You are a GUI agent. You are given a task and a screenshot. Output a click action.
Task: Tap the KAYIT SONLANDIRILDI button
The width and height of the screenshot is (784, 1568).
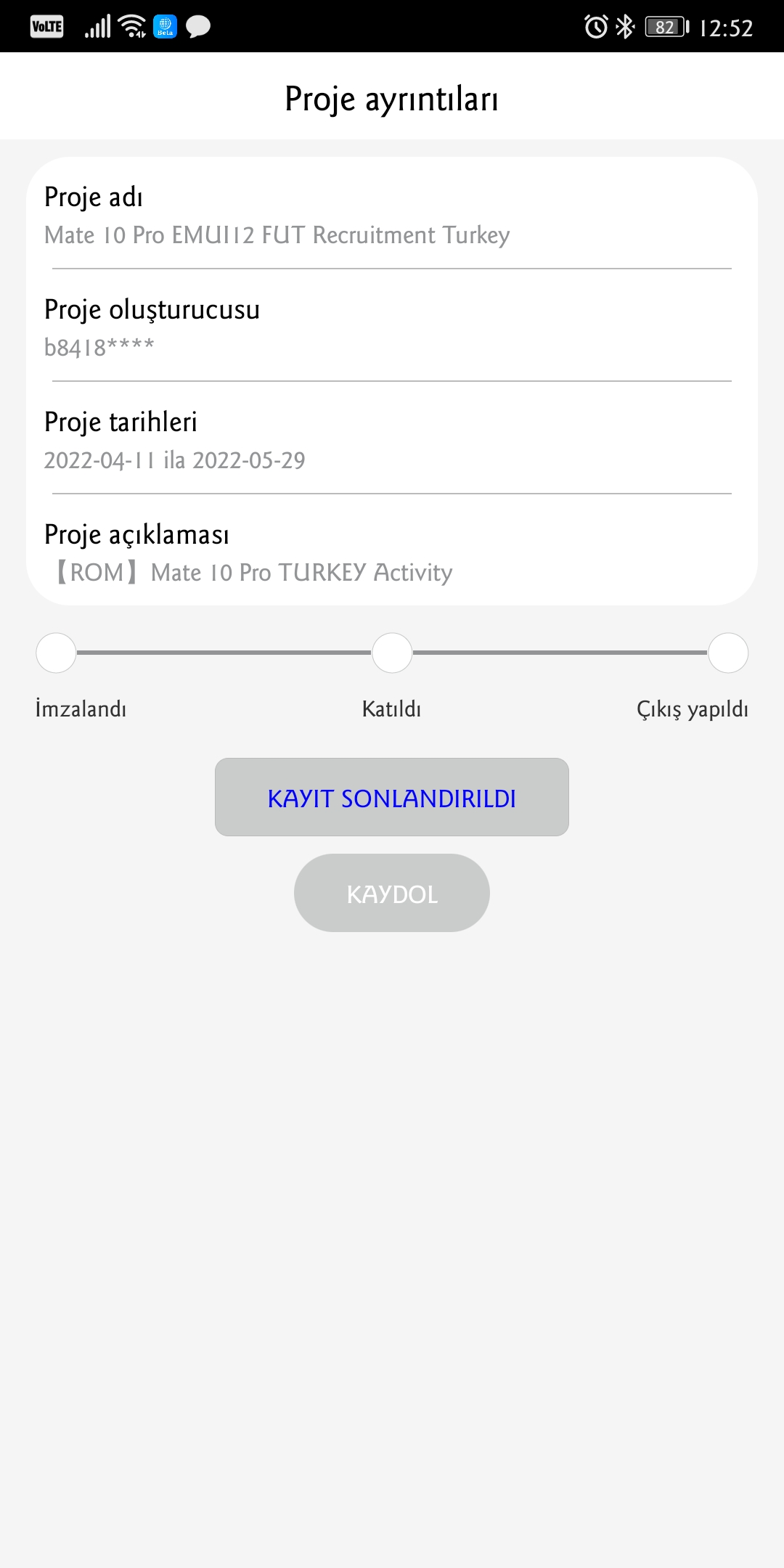392,797
